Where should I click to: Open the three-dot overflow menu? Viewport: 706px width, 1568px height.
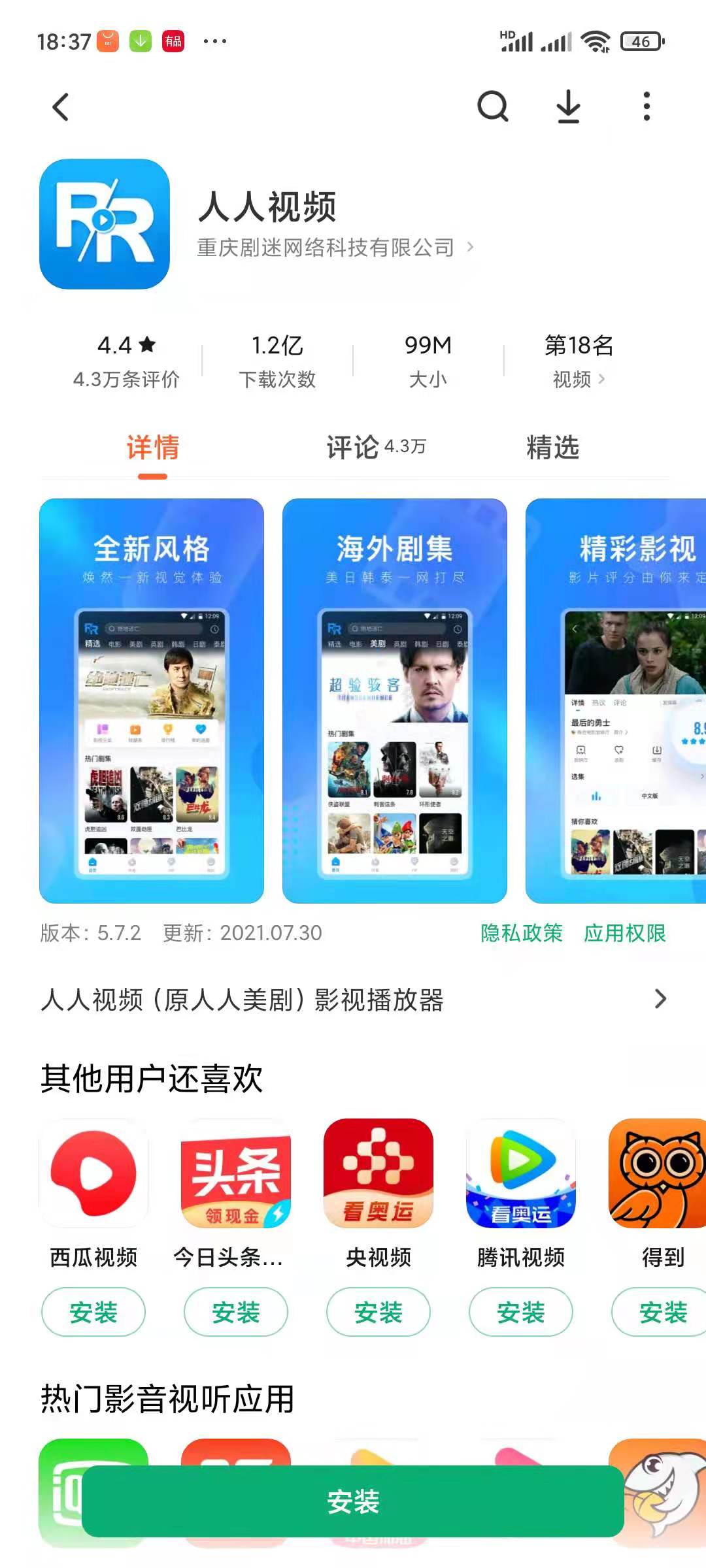tap(647, 106)
